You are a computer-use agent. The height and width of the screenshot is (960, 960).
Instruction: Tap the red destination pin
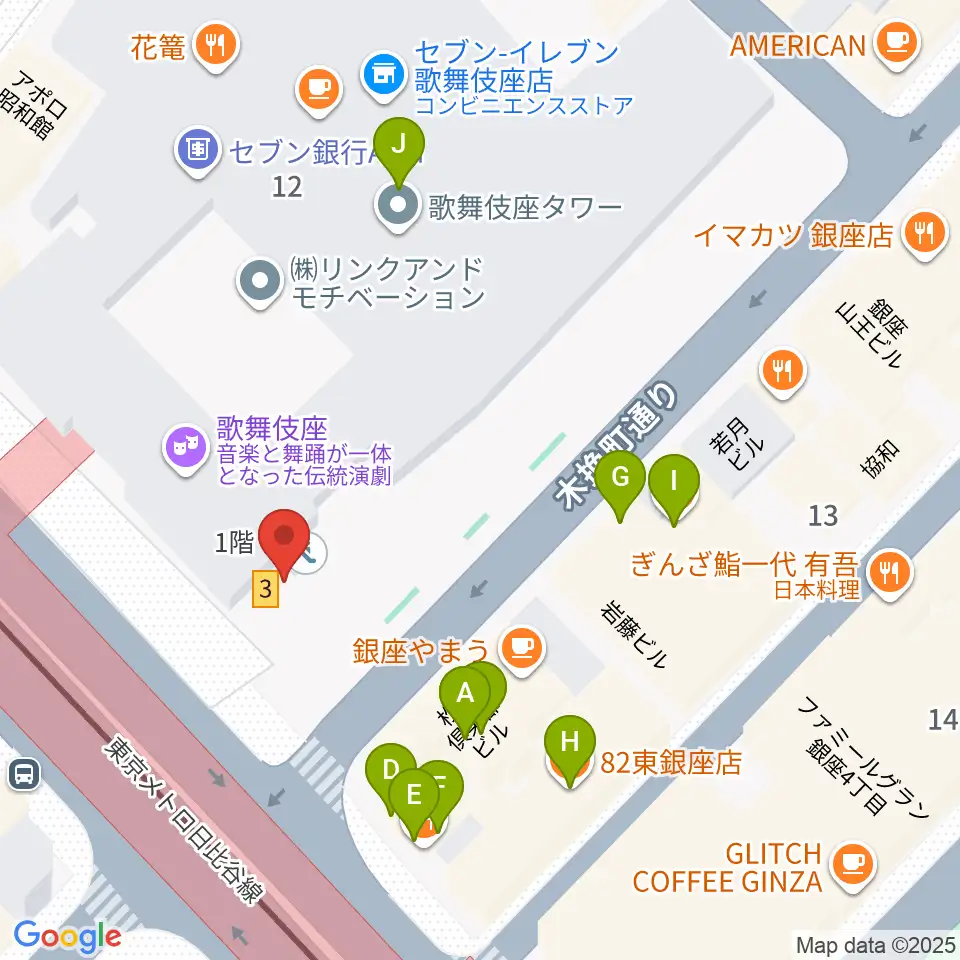[283, 537]
